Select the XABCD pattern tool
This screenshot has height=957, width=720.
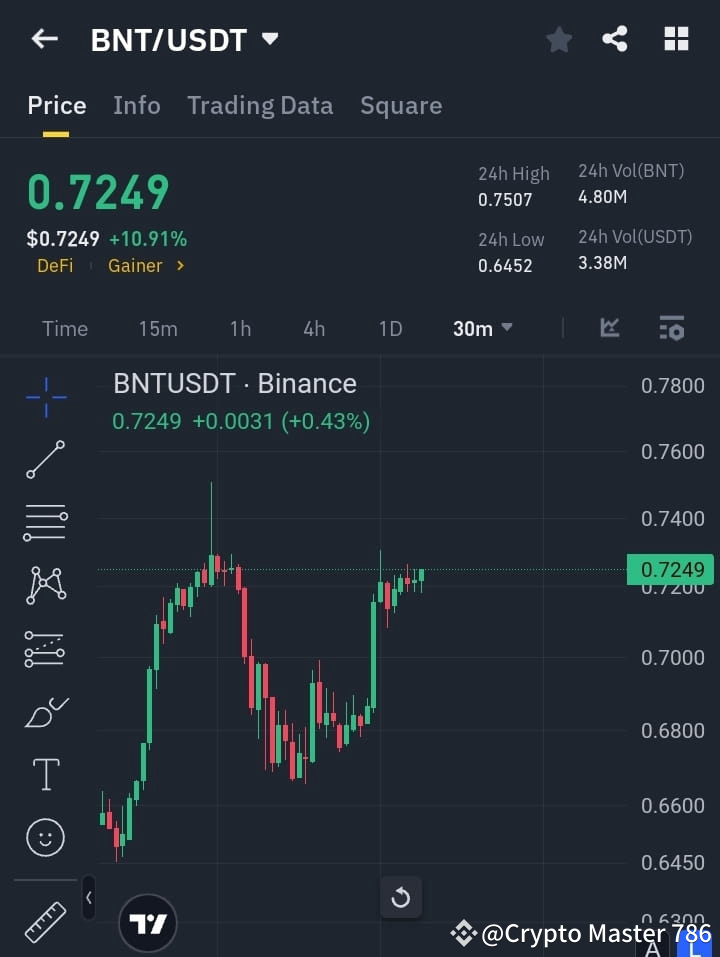point(45,586)
